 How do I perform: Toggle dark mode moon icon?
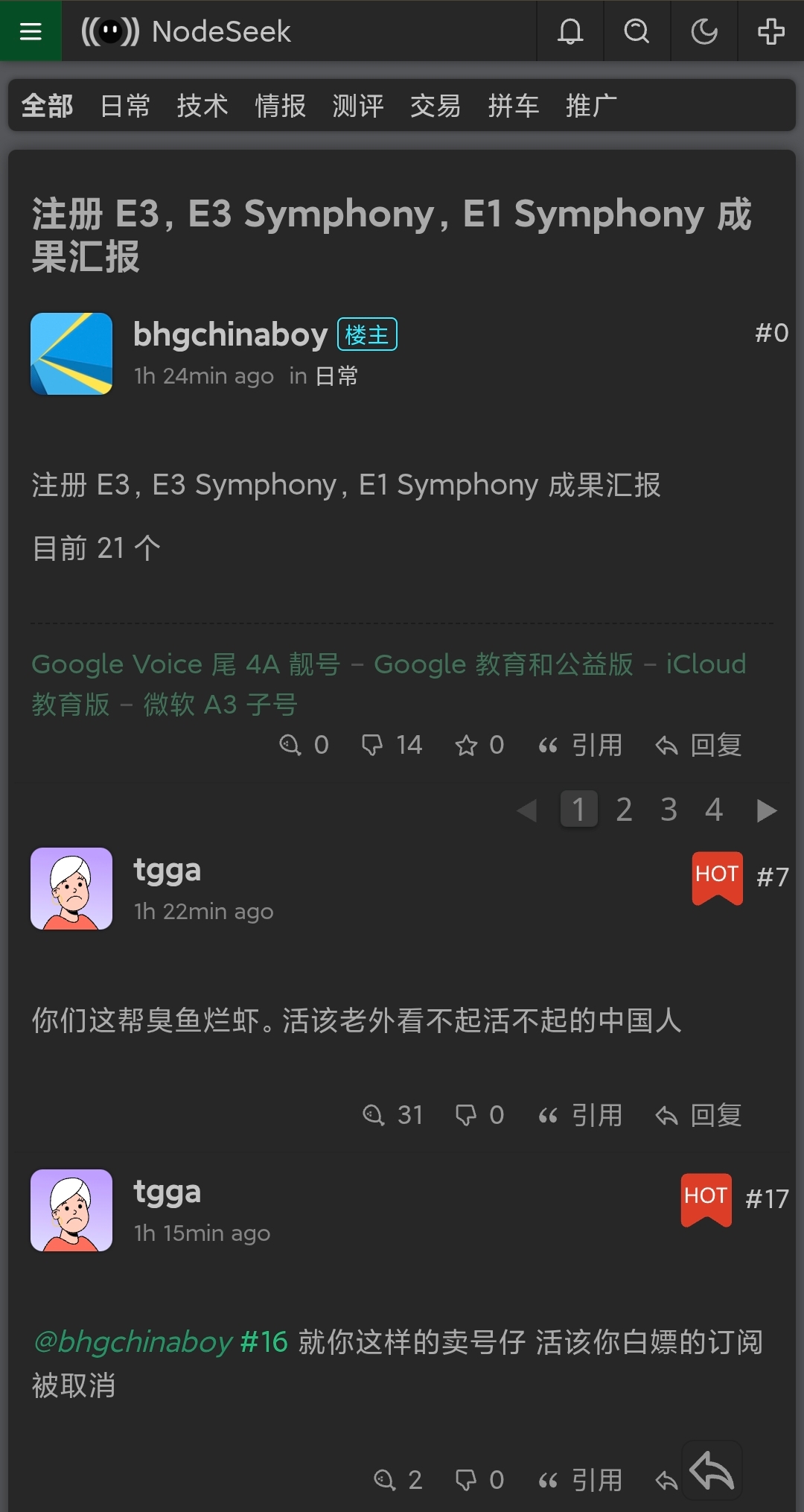click(703, 31)
